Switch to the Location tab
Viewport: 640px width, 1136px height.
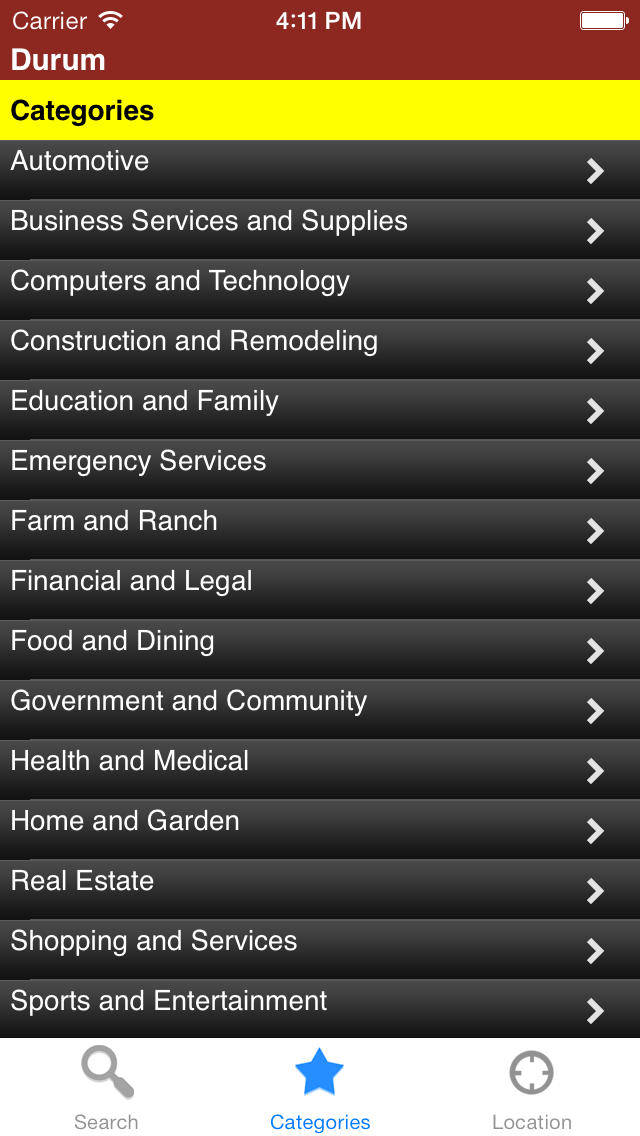tap(532, 1088)
